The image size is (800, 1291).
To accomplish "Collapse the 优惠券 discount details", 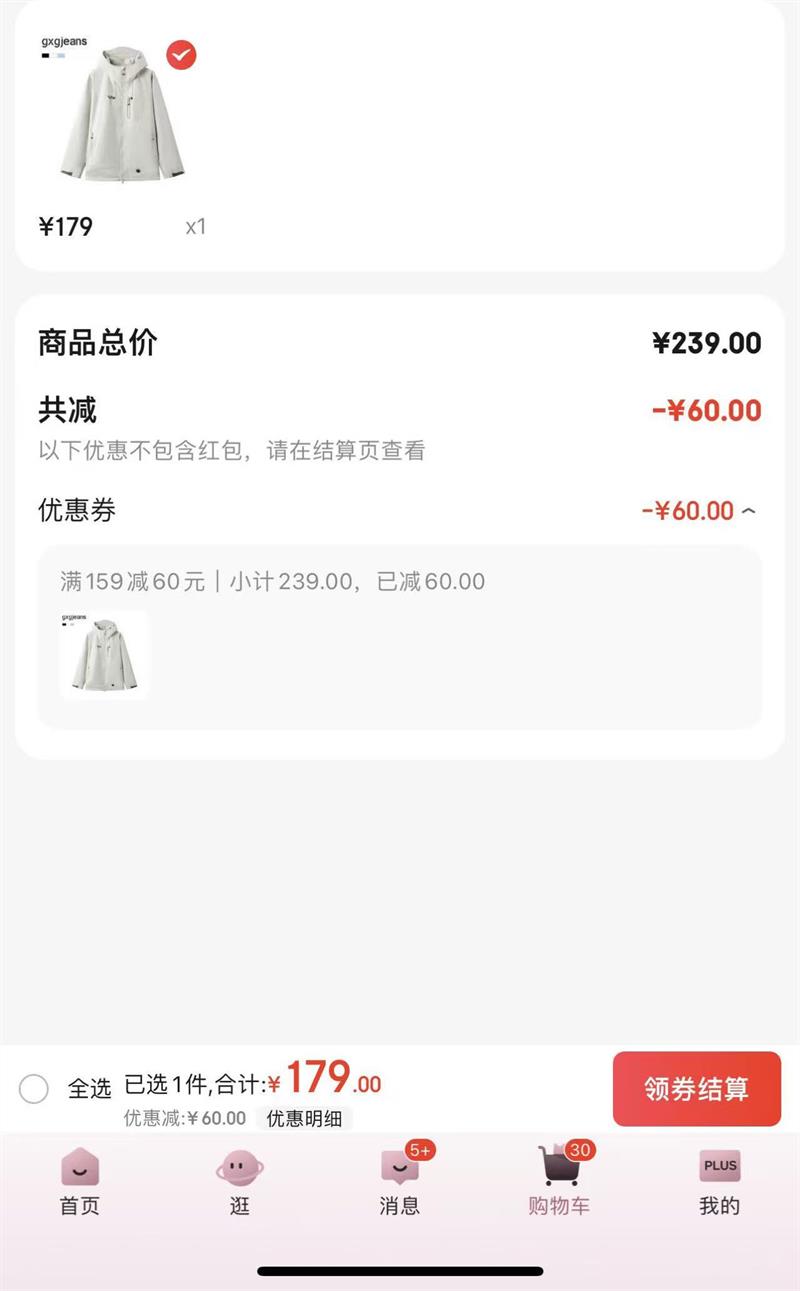I will 748,512.
